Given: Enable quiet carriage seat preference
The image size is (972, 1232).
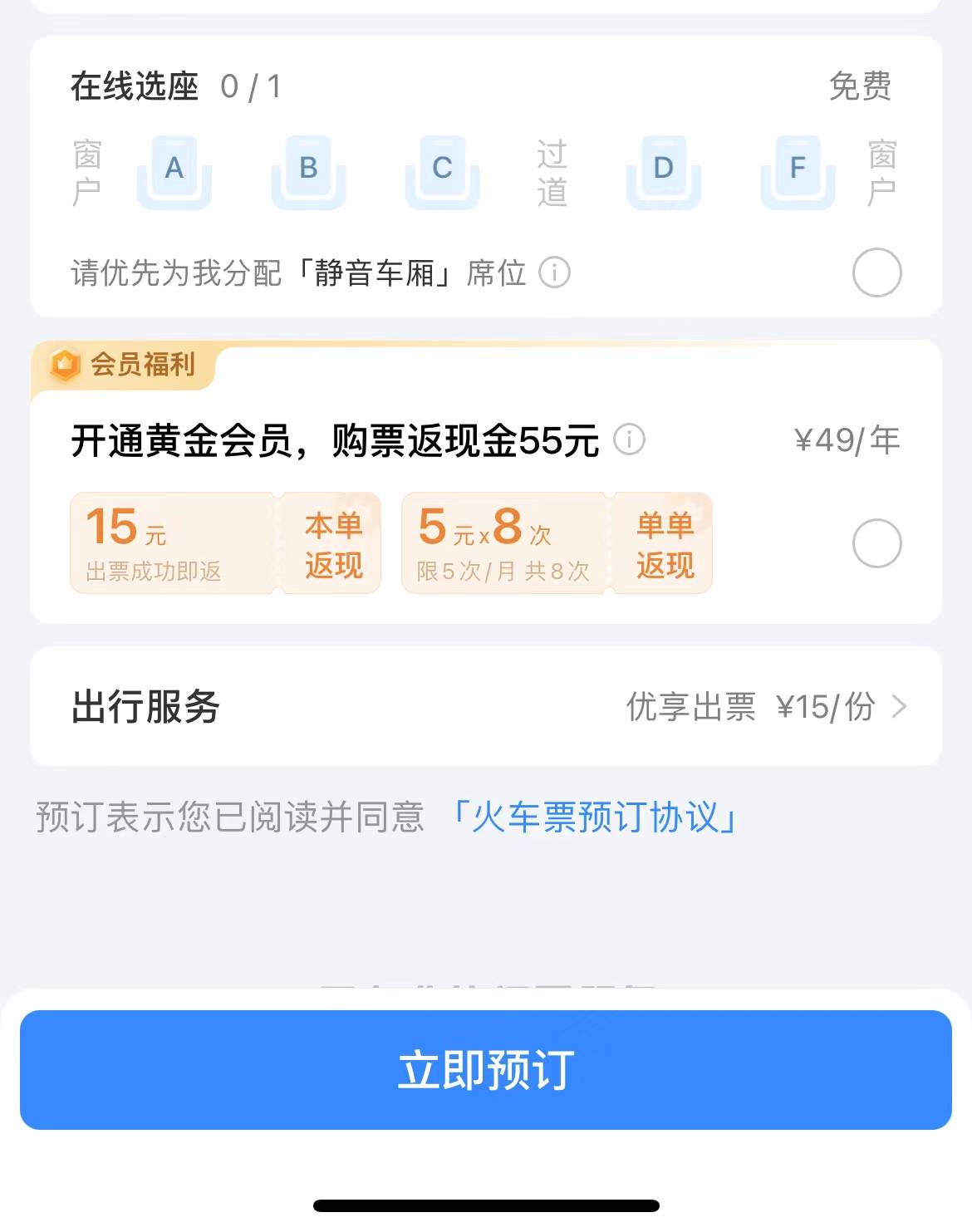Looking at the screenshot, I should tap(876, 272).
